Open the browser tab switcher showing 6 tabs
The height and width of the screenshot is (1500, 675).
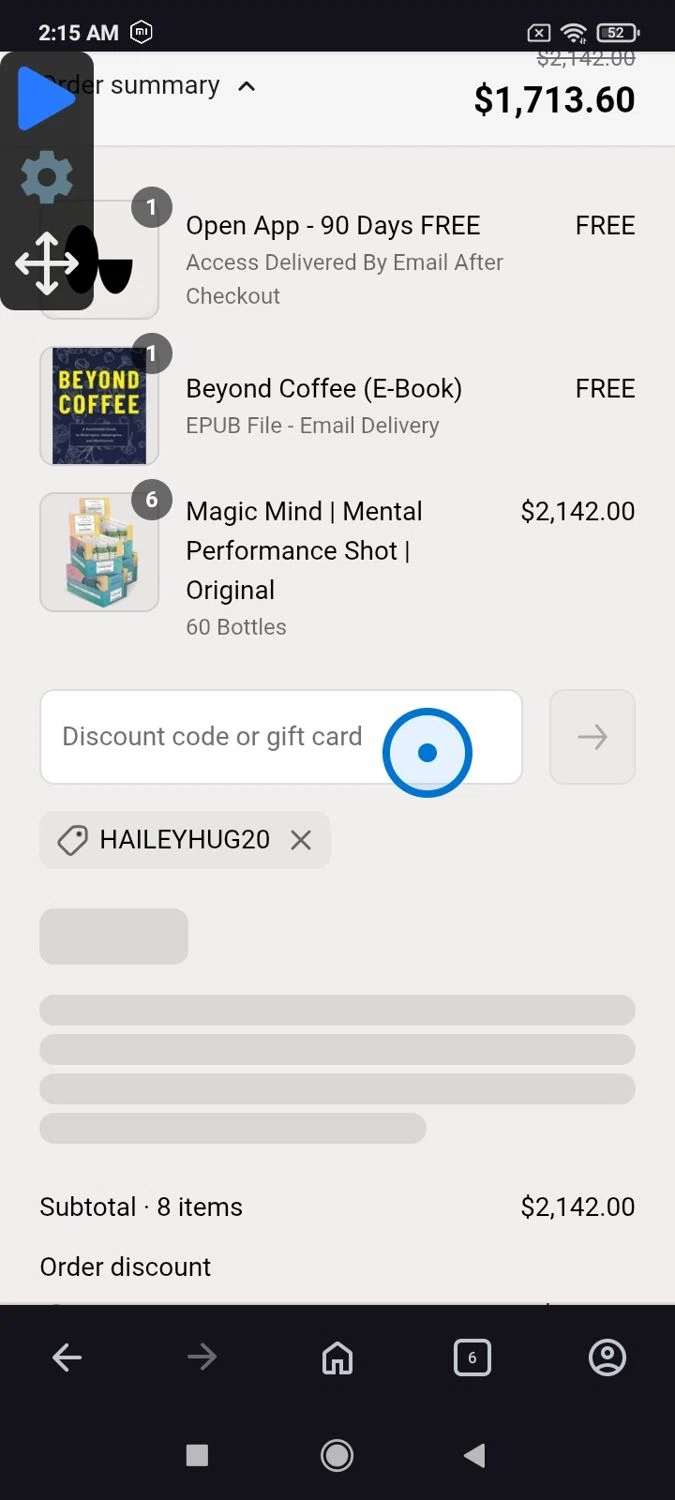(x=472, y=1357)
